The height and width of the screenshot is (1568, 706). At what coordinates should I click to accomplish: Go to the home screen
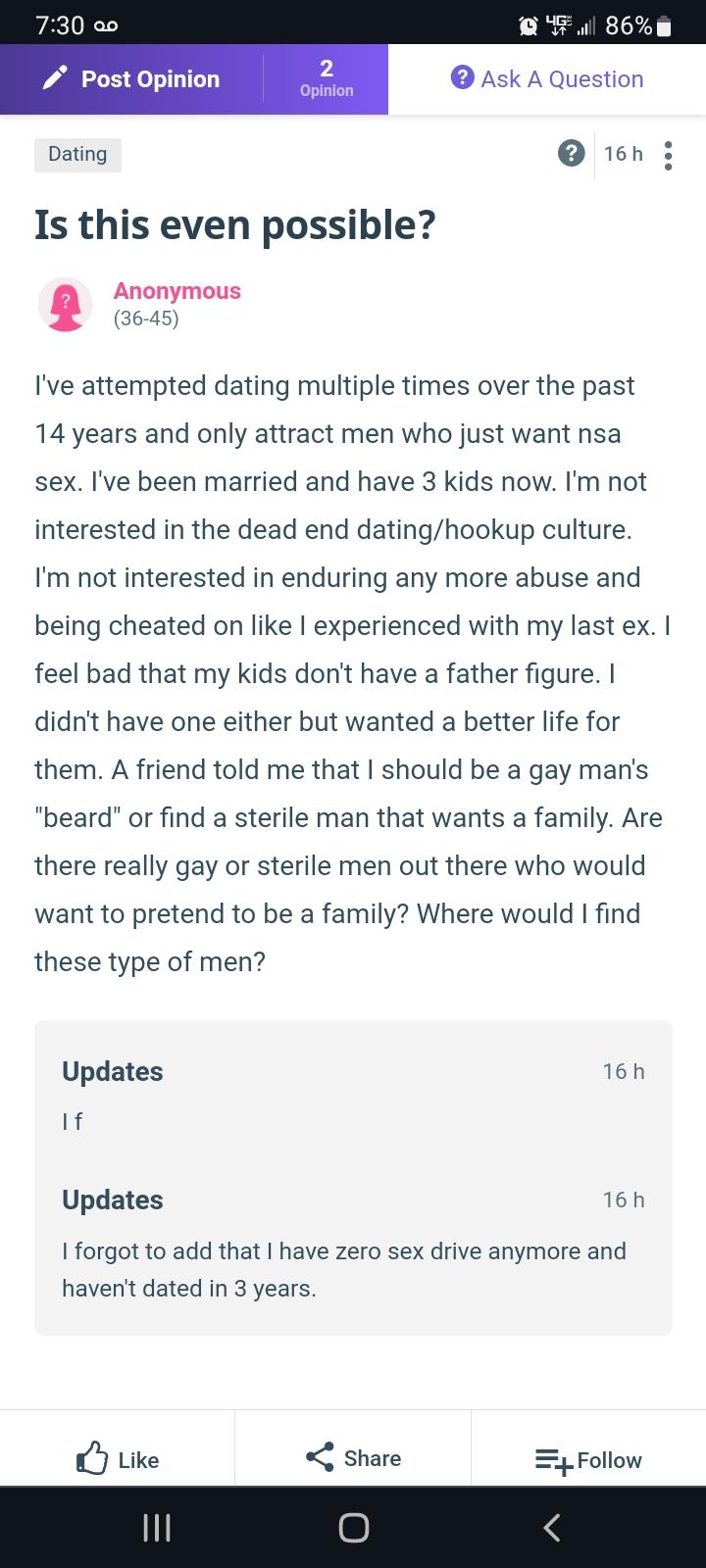point(353,1527)
